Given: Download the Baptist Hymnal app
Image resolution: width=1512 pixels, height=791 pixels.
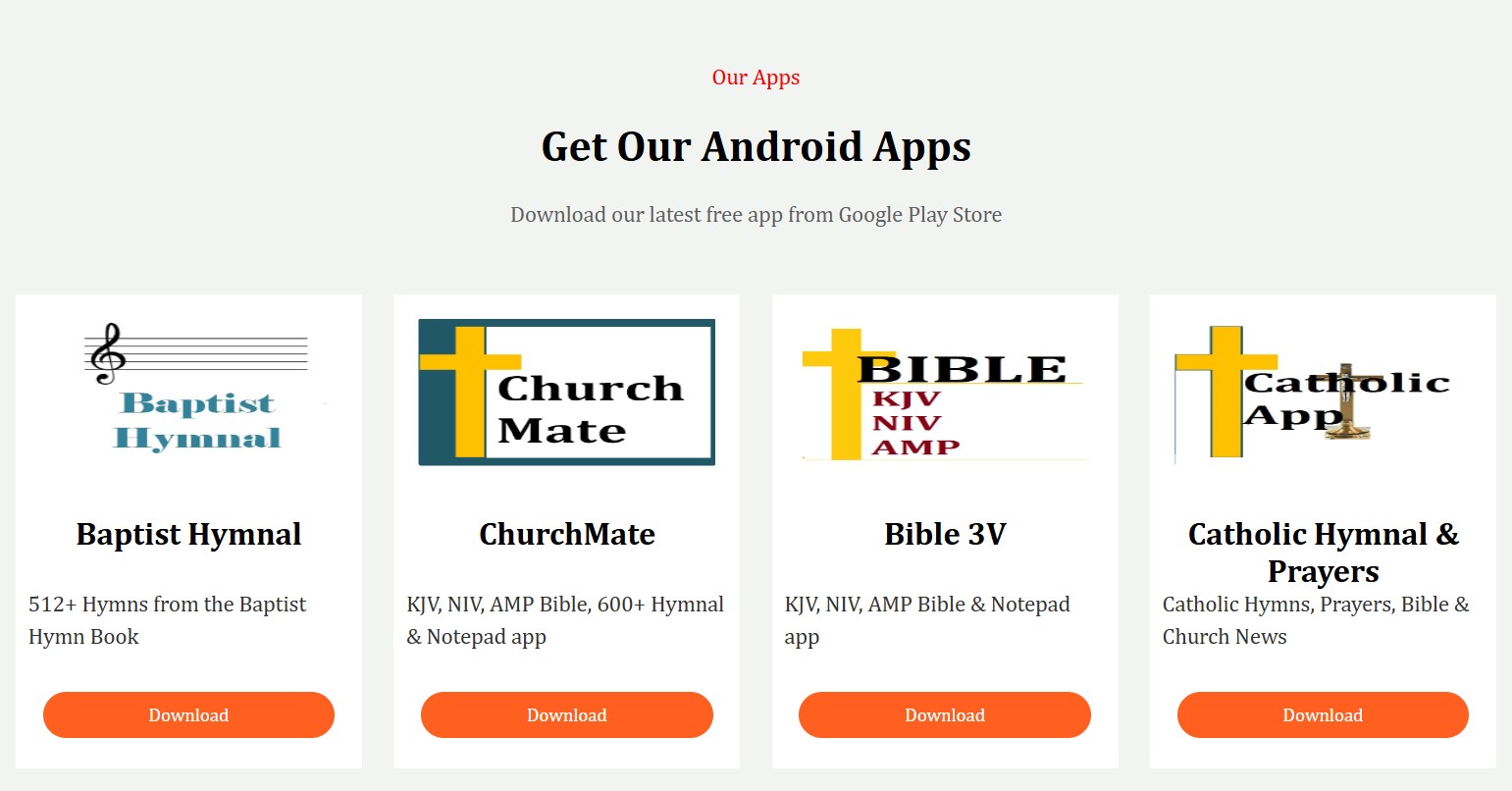Looking at the screenshot, I should pos(188,714).
